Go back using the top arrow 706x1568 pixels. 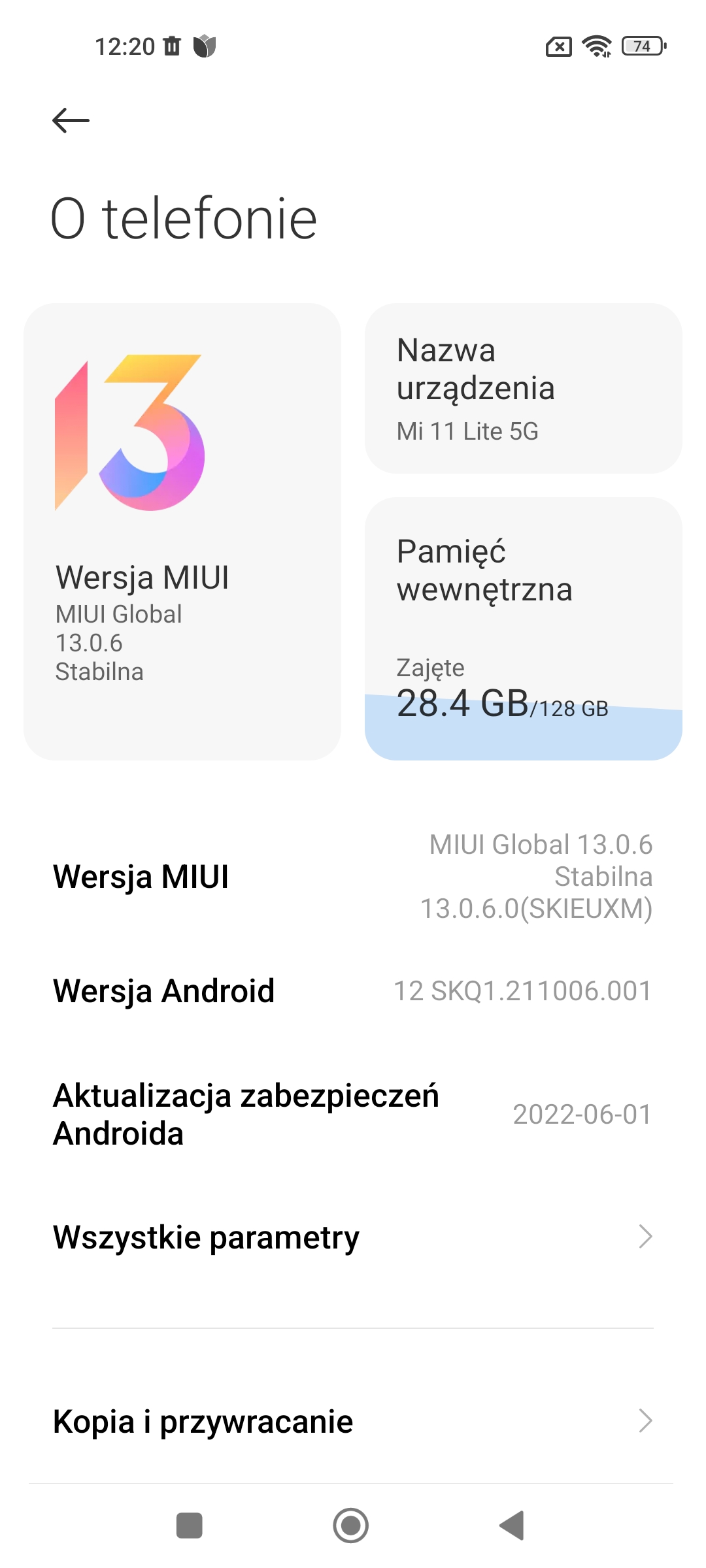coord(71,120)
